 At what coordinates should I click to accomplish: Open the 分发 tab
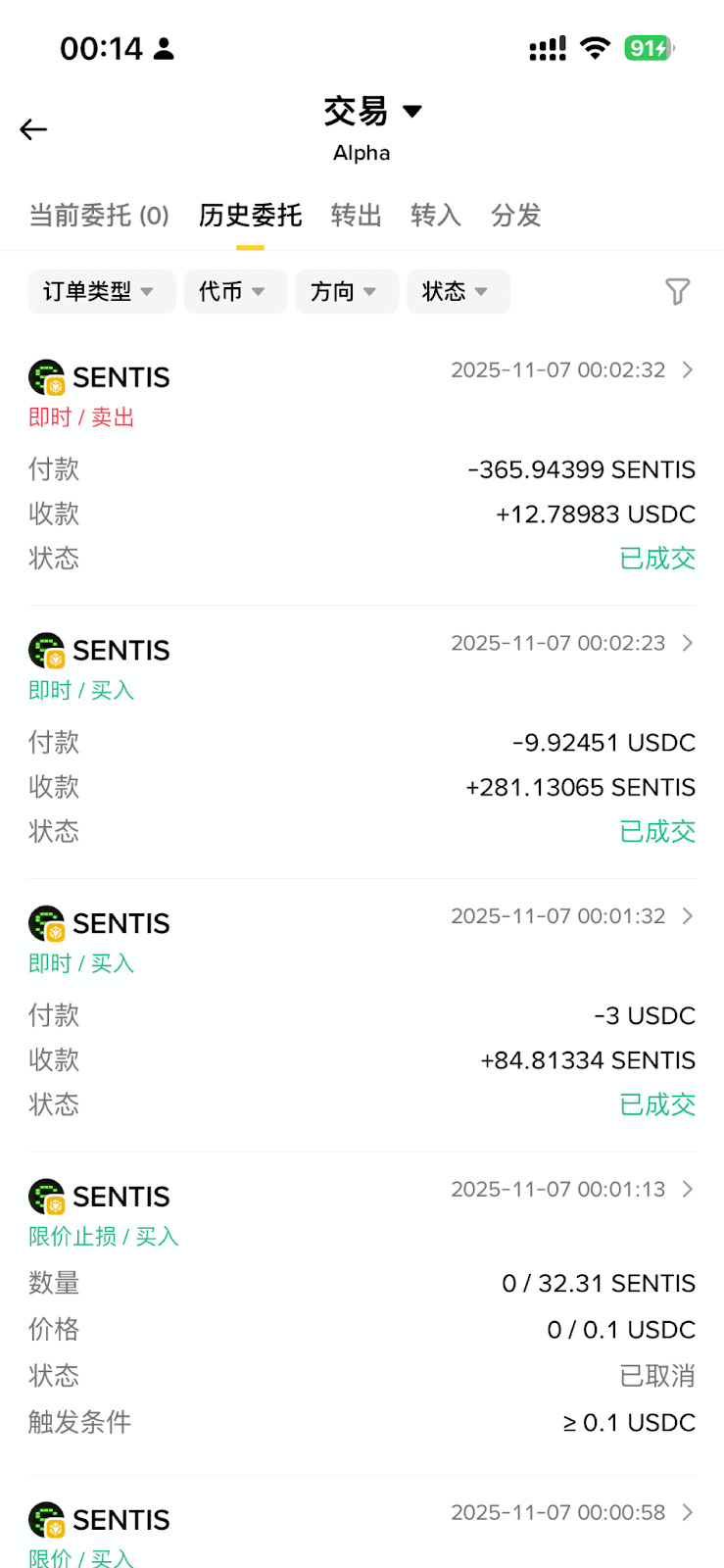[516, 216]
